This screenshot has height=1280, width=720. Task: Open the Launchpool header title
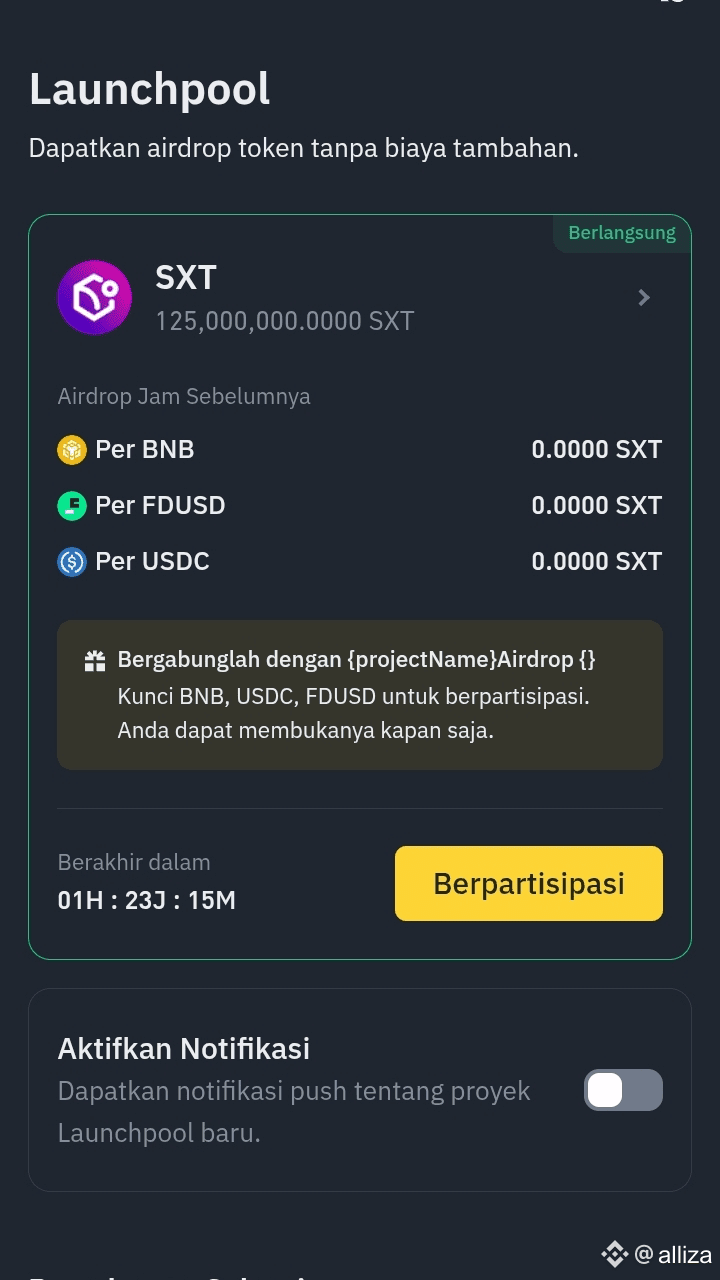click(x=148, y=88)
